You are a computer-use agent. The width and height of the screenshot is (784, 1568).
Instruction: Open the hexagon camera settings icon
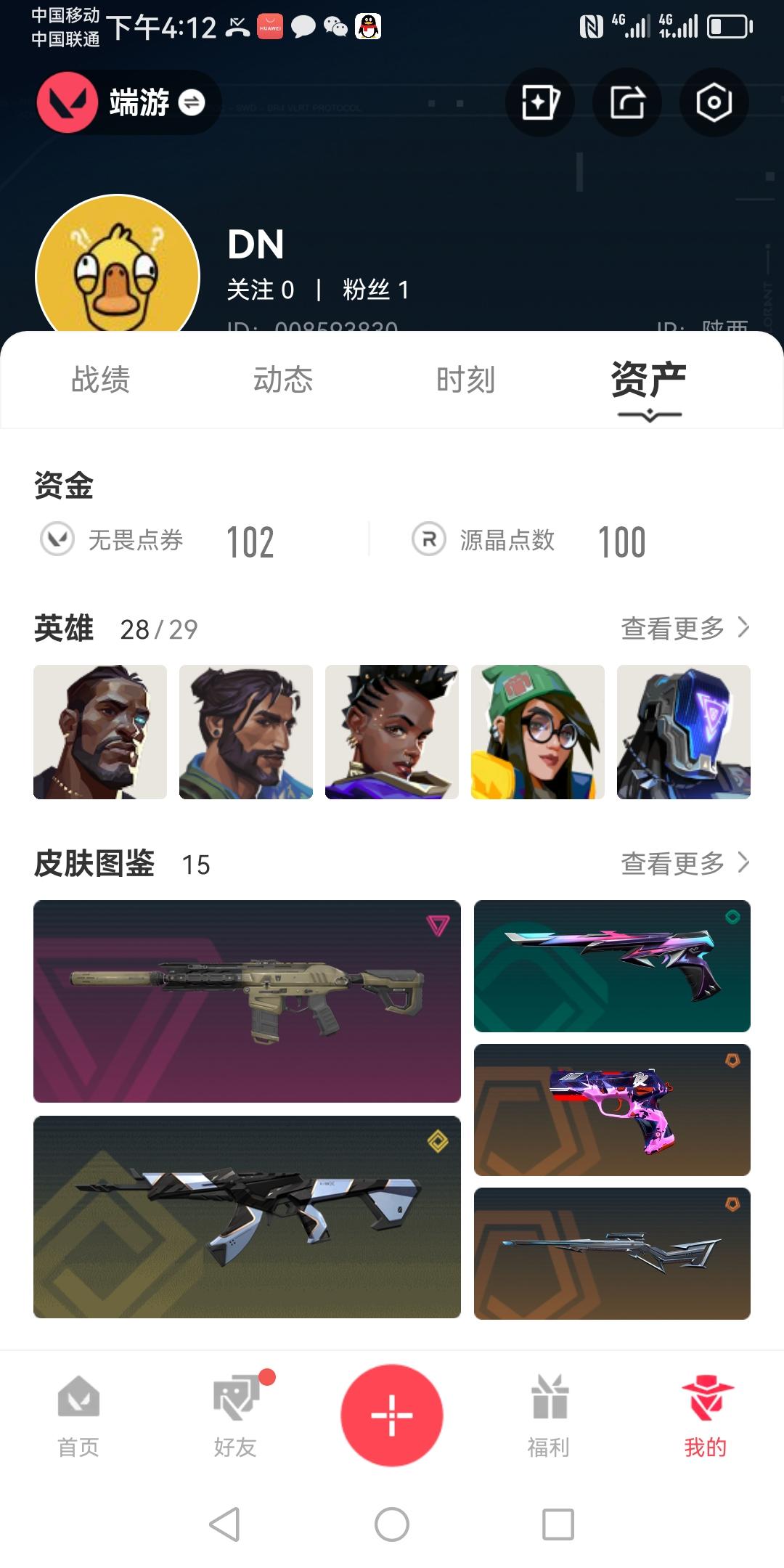(x=714, y=102)
